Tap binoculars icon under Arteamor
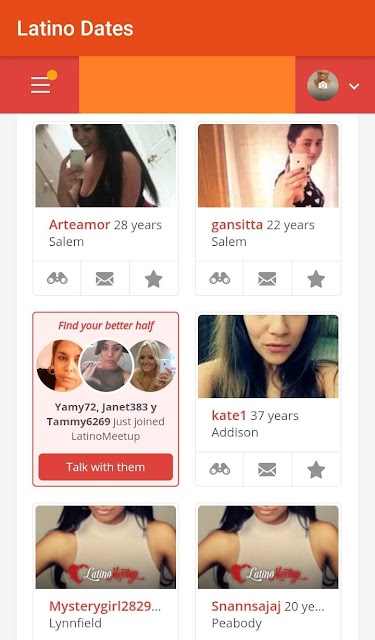The image size is (375, 640). [57, 279]
